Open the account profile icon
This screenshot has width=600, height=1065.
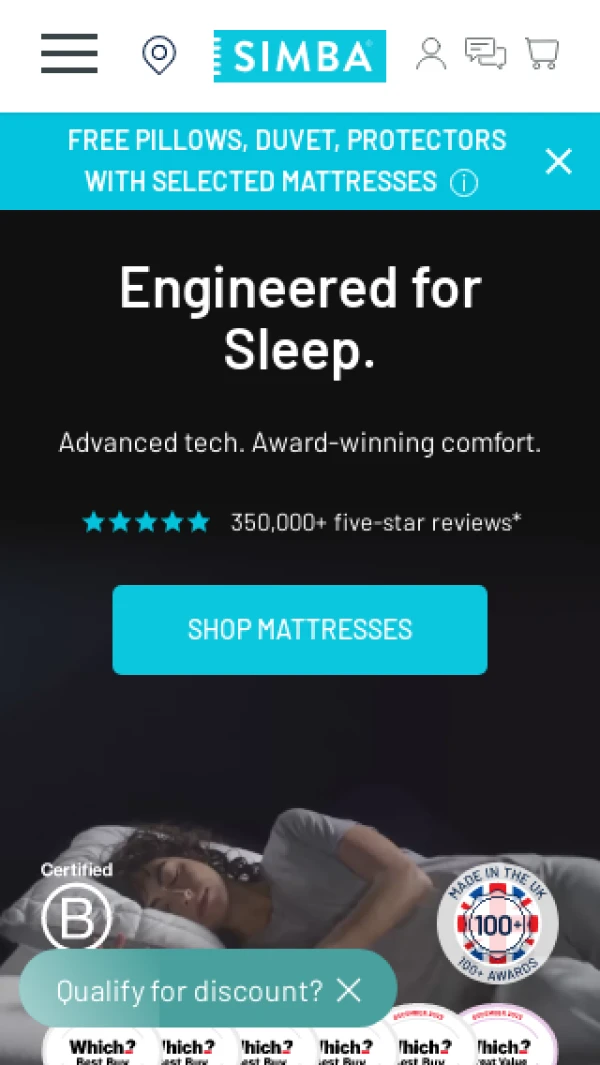431,54
